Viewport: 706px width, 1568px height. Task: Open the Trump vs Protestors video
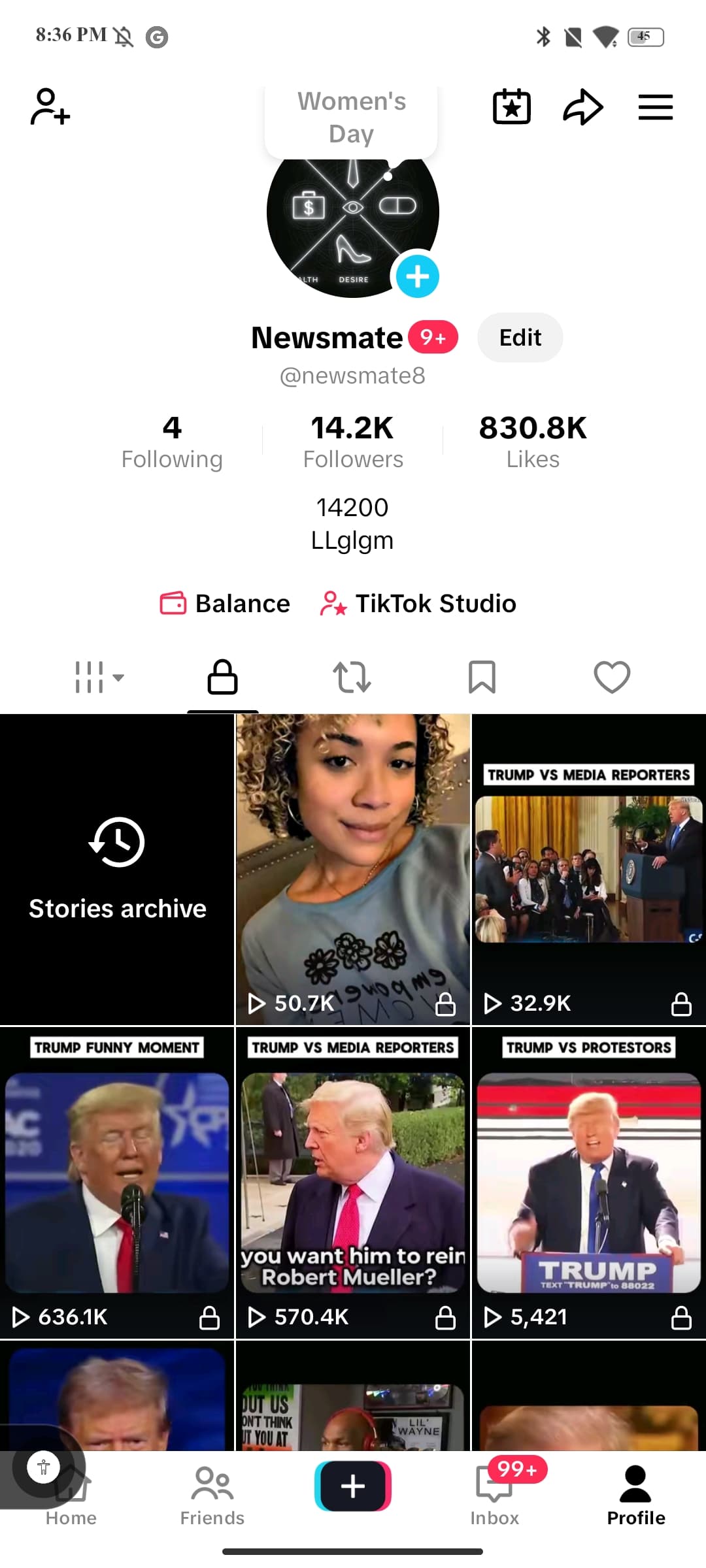(x=588, y=1183)
